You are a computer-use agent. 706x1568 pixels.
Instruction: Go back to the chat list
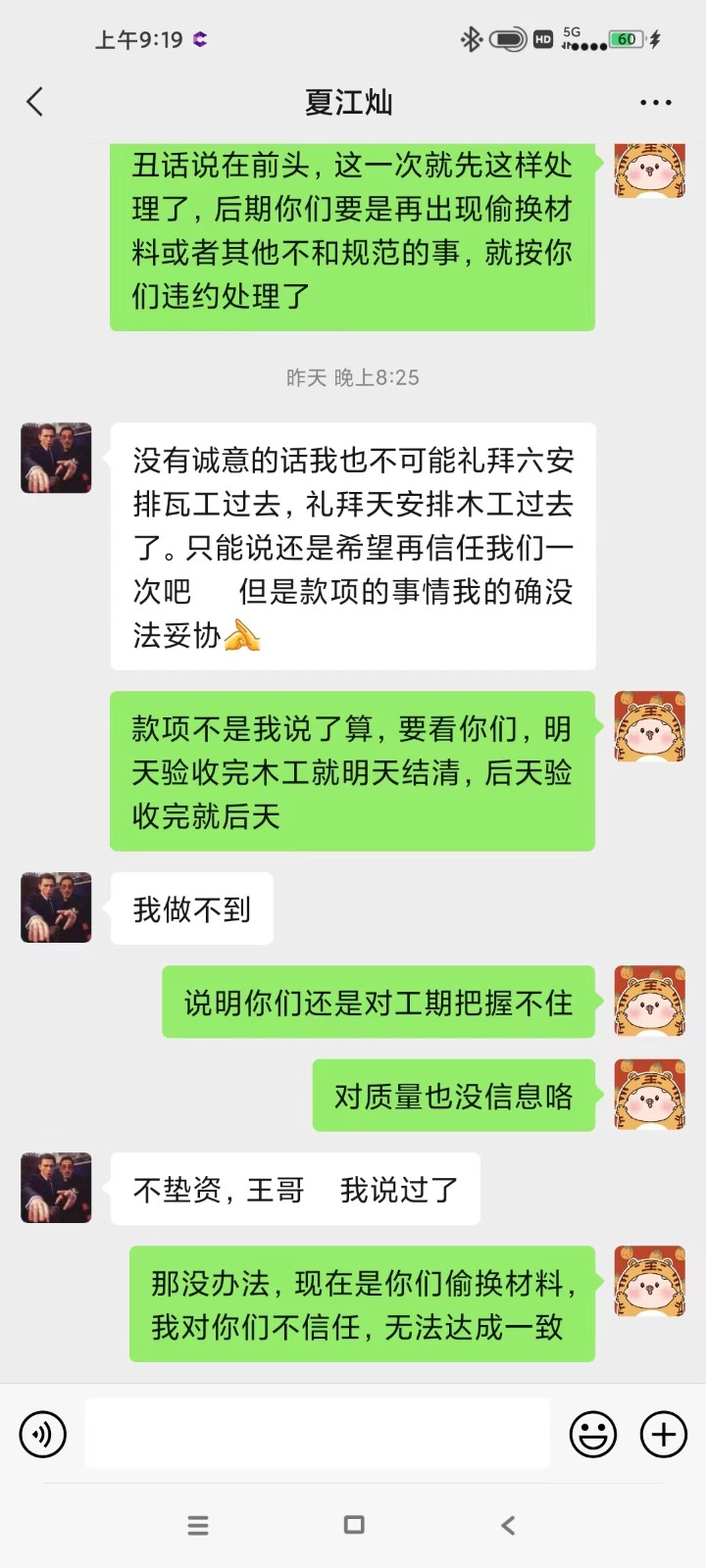35,102
